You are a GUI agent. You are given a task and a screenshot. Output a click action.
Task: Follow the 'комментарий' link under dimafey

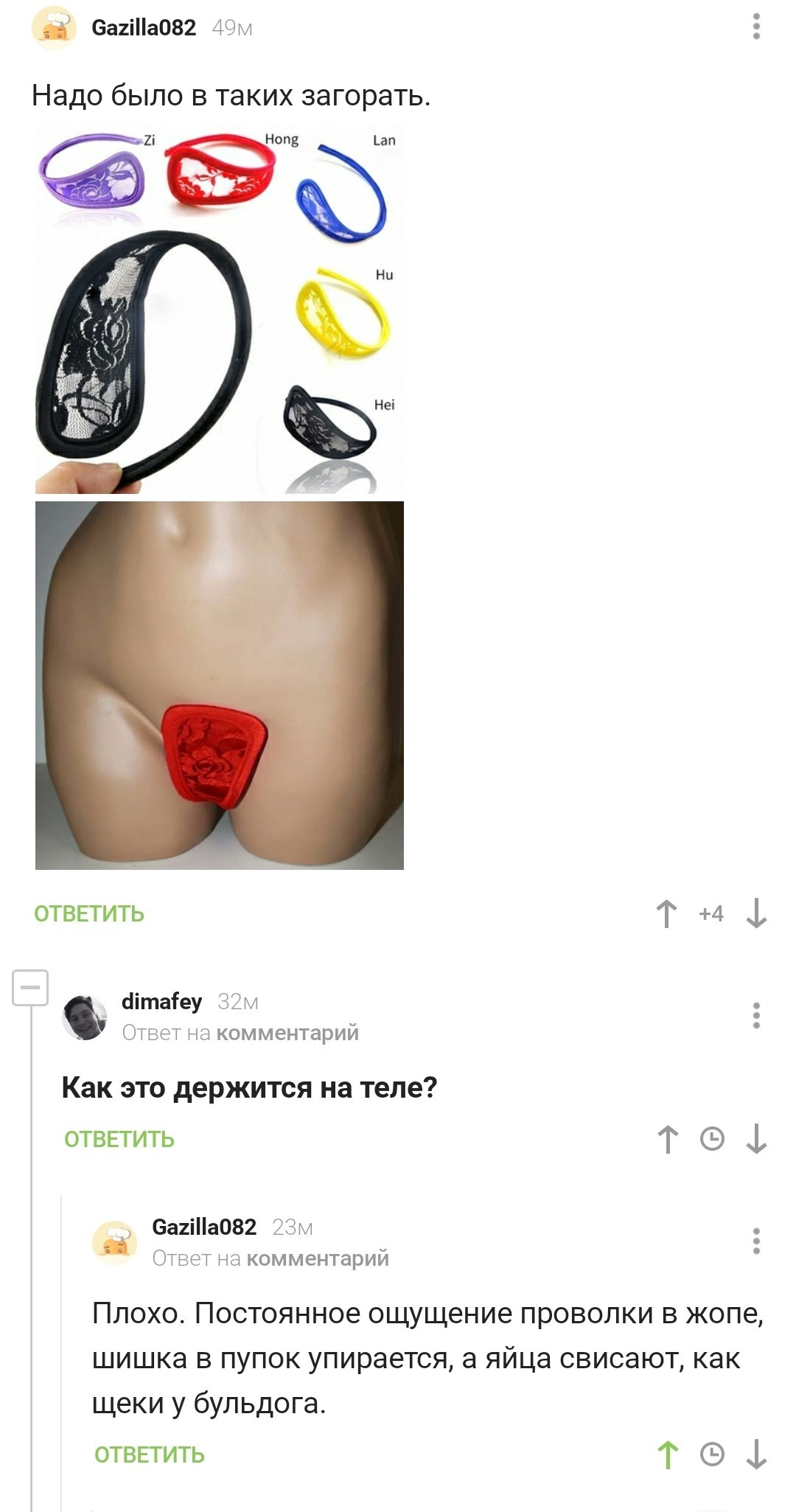click(287, 1033)
